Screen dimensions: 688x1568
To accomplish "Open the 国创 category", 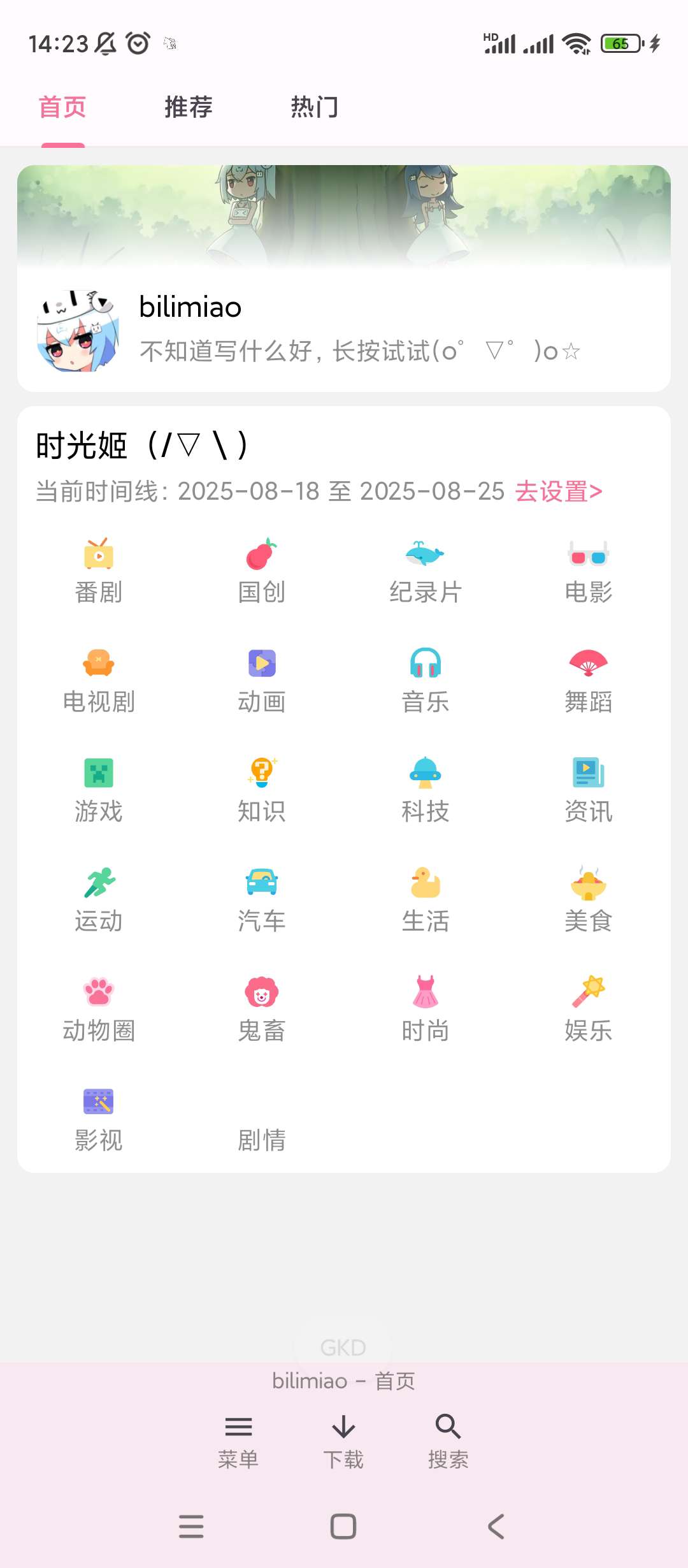I will tap(262, 570).
